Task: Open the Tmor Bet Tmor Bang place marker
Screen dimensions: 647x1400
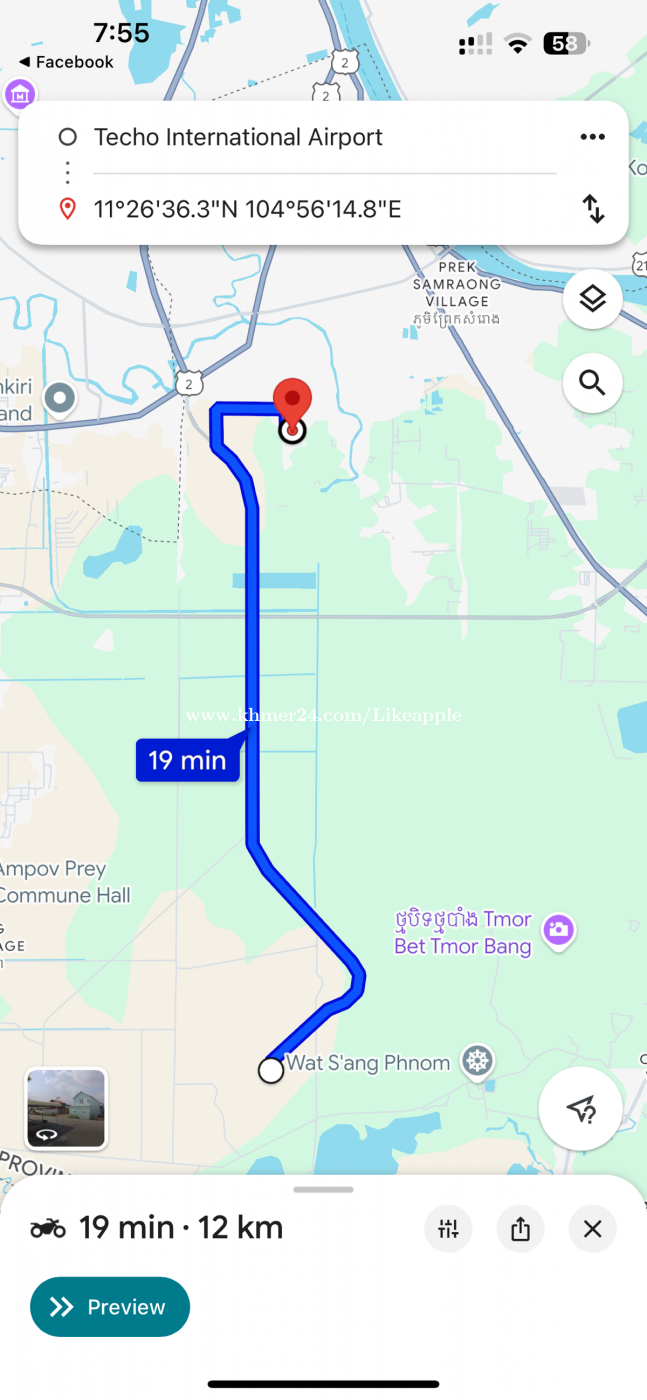Action: [x=557, y=930]
